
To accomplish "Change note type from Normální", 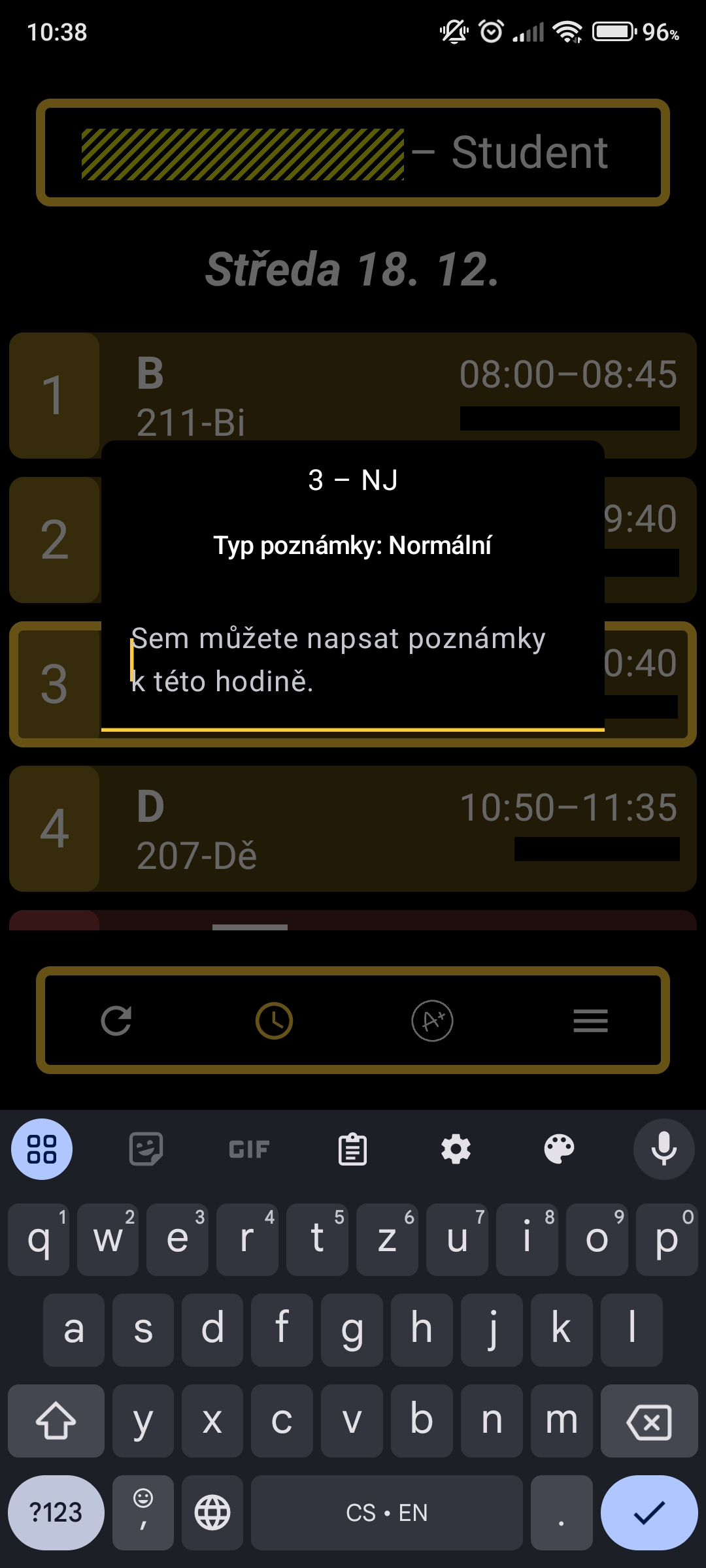I will (x=352, y=546).
